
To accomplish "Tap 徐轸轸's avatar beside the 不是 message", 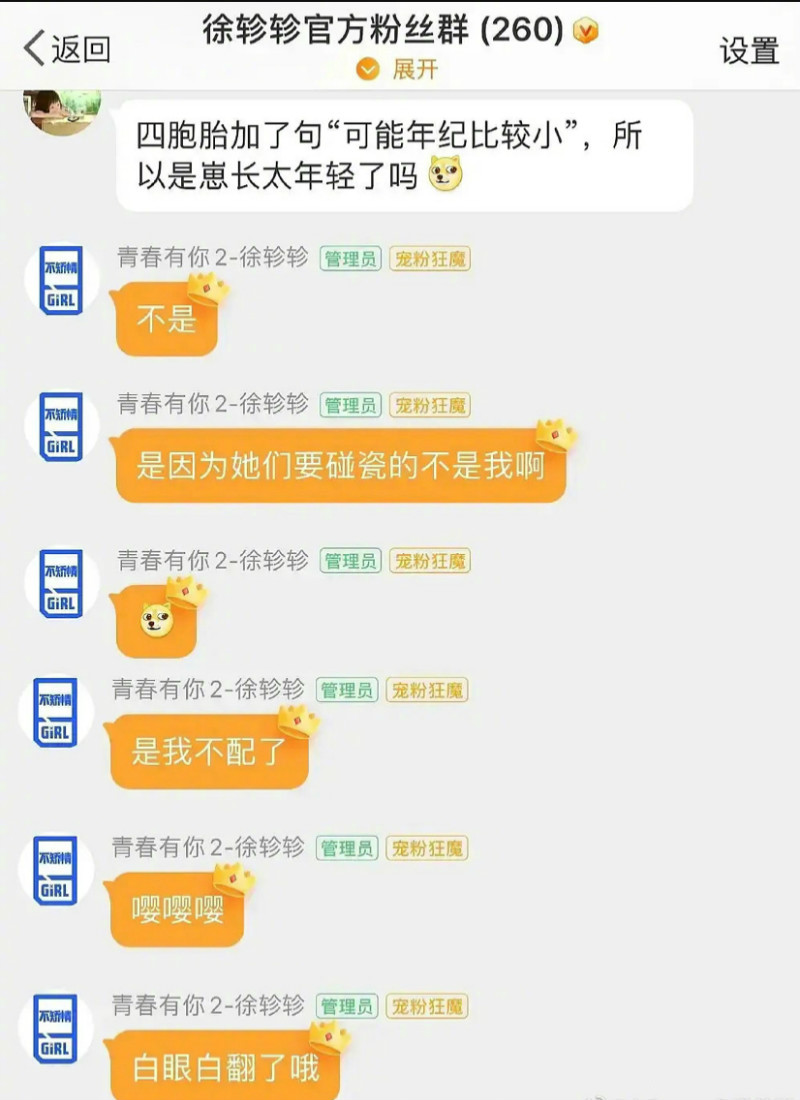I will coord(61,282).
